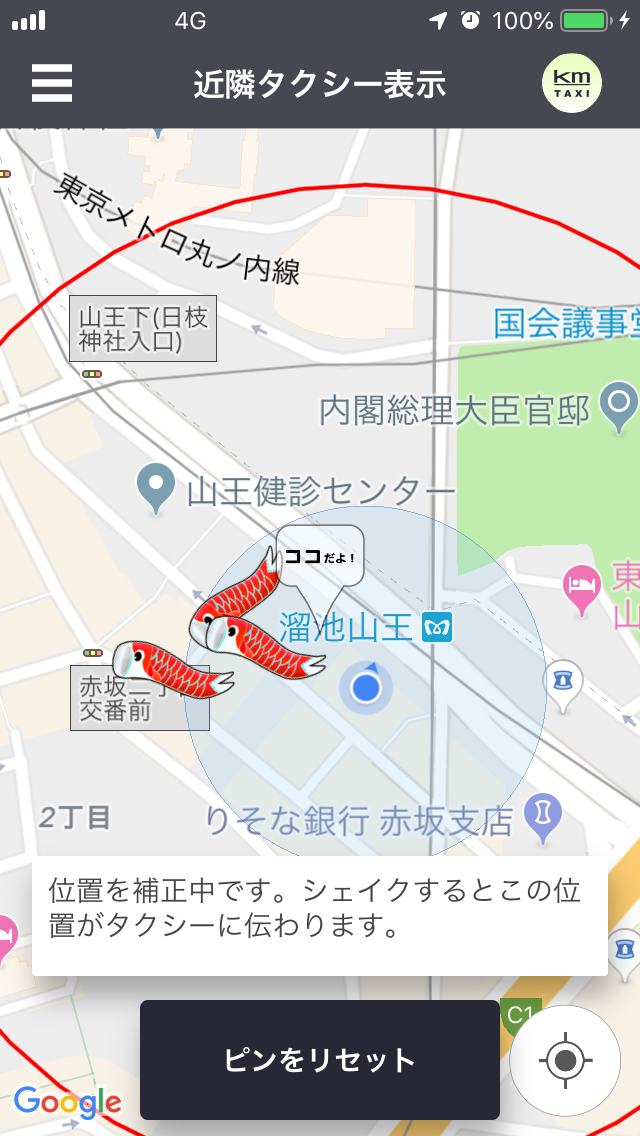Tap the りそな銀行 赤坂支店 marker
The image size is (640, 1136).
[544, 819]
